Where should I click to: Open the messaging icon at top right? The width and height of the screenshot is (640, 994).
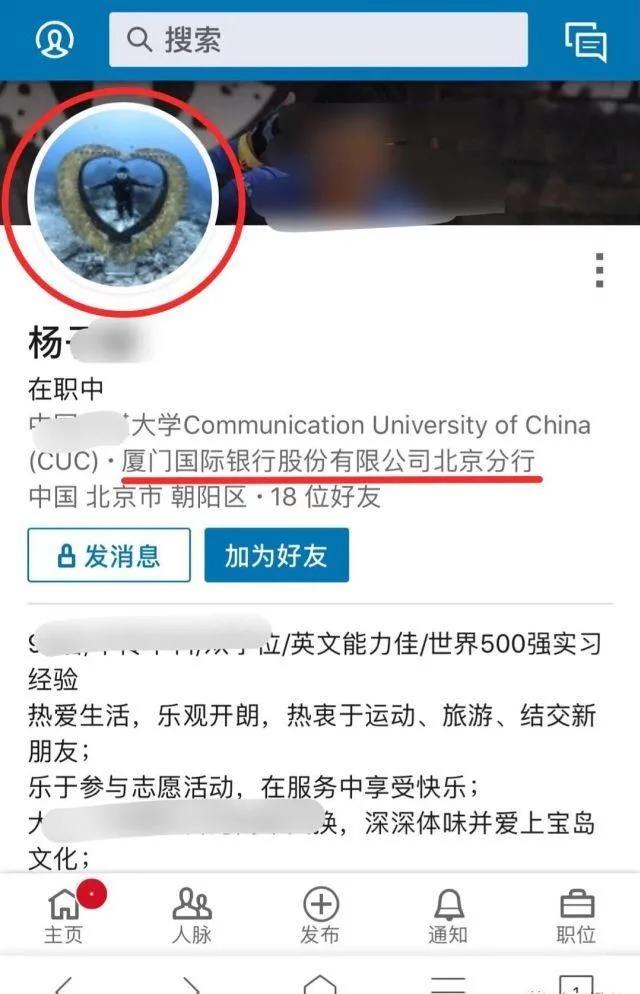pos(586,41)
